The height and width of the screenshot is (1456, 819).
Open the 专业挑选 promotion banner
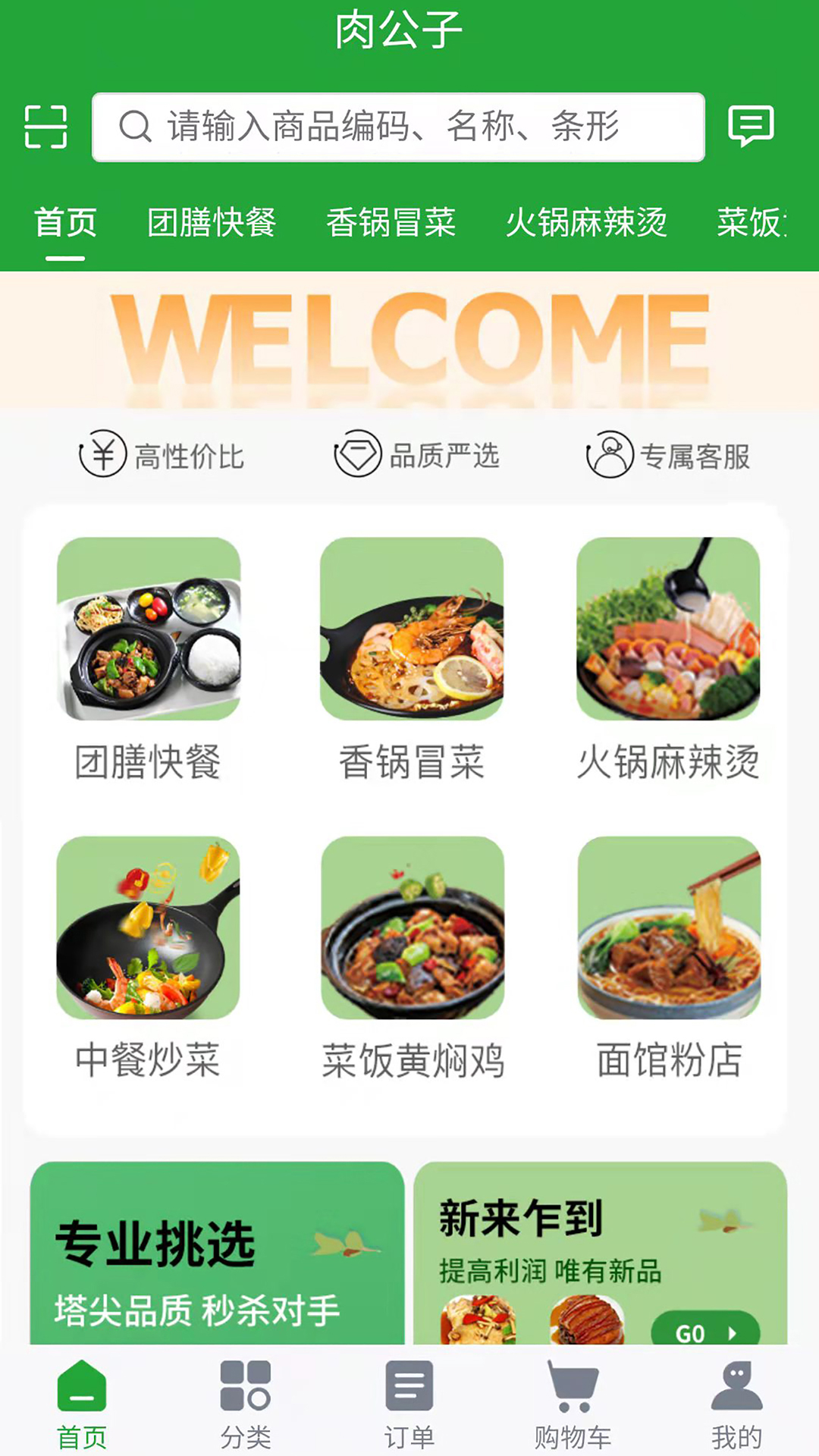point(216,1251)
